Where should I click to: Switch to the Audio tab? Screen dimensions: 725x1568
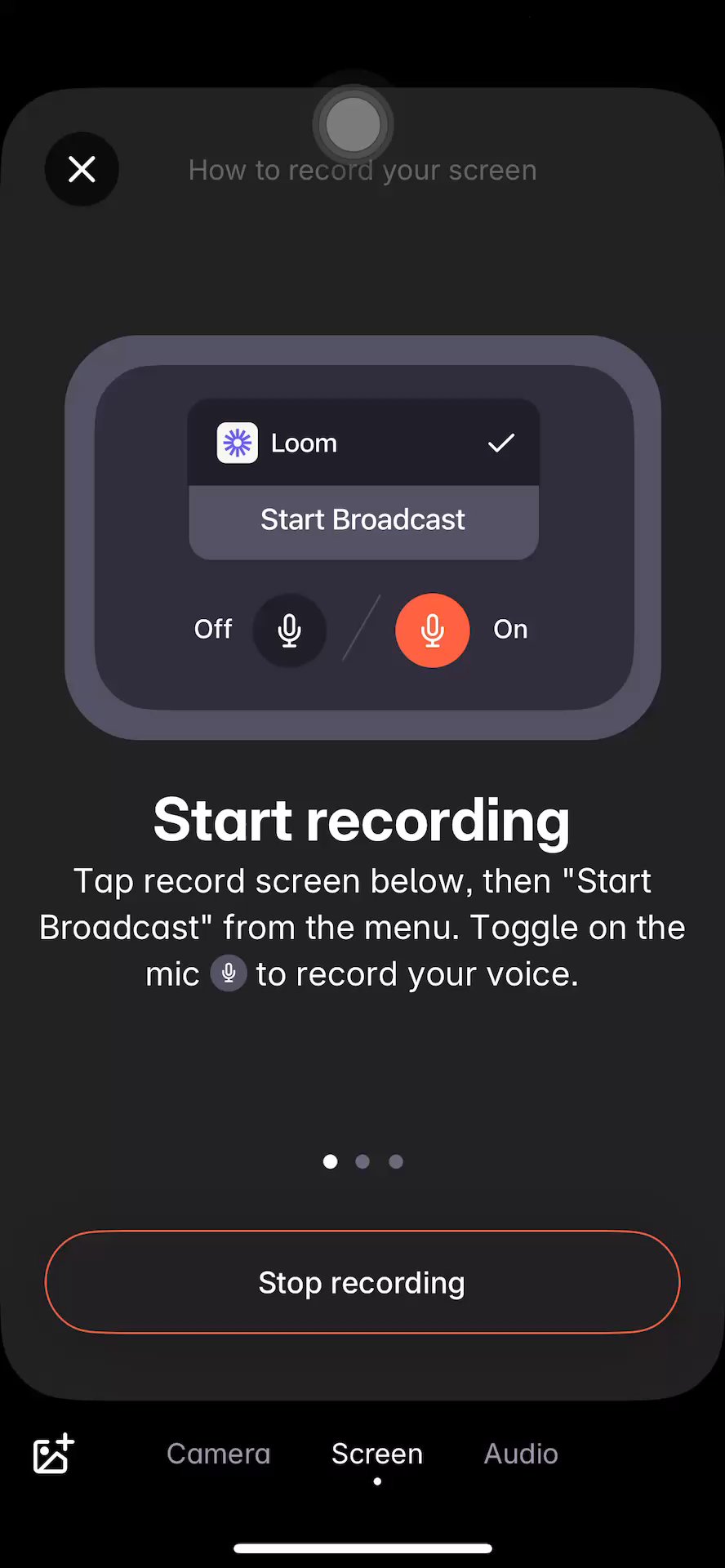521,1454
